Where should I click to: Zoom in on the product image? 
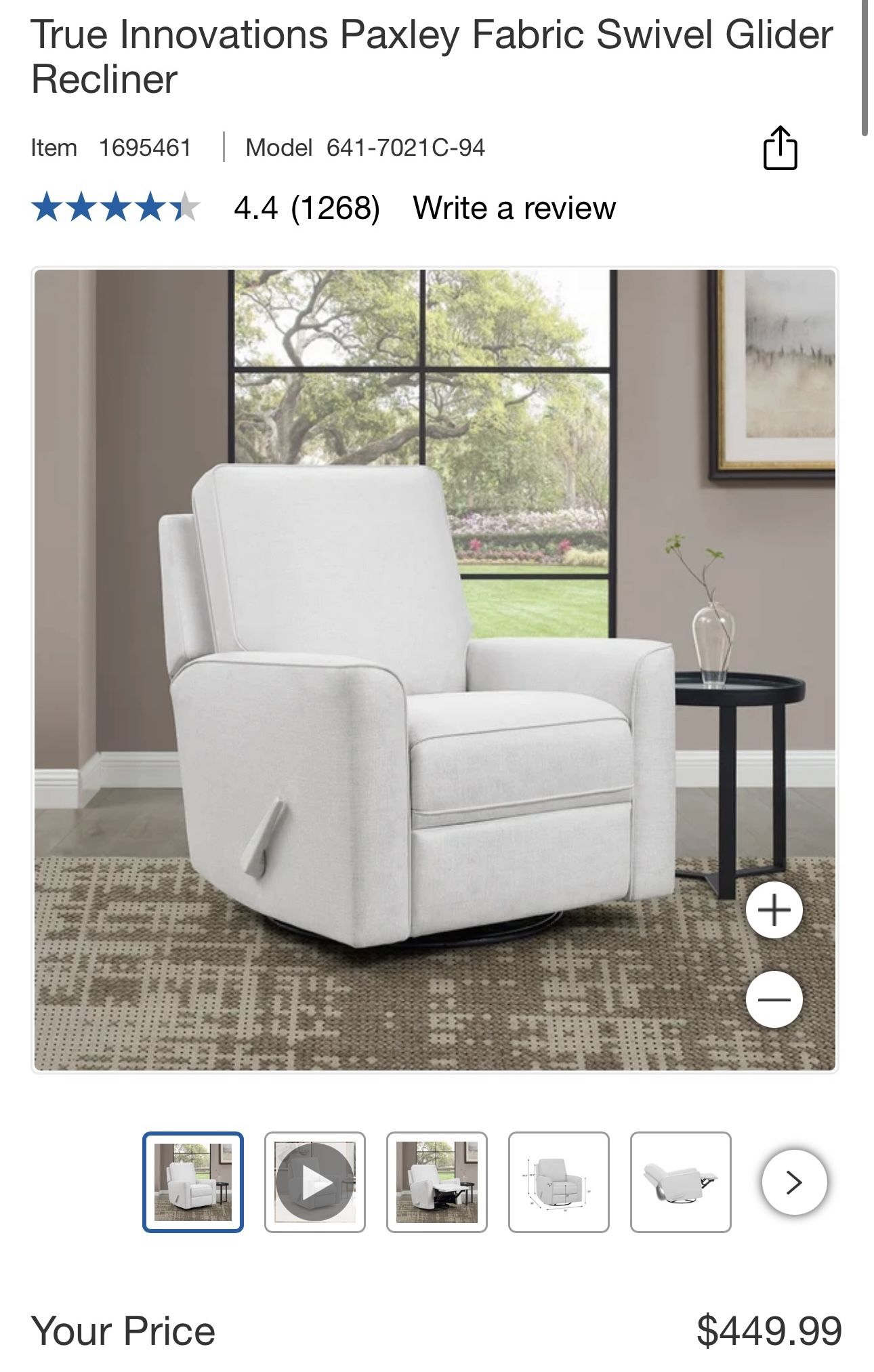pos(774,910)
